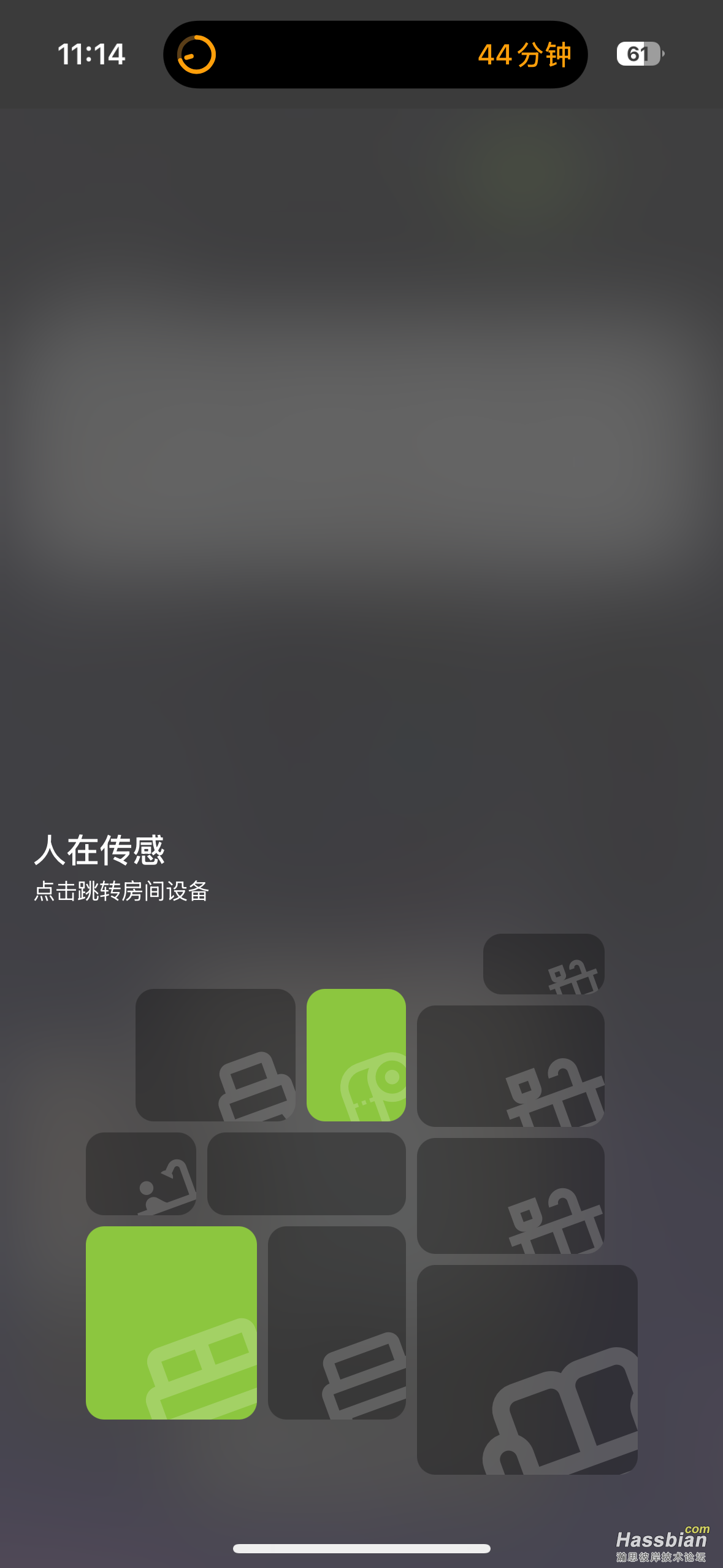723x1568 pixels.
Task: Open the dining tile directly above the sofa tile
Action: click(510, 1195)
